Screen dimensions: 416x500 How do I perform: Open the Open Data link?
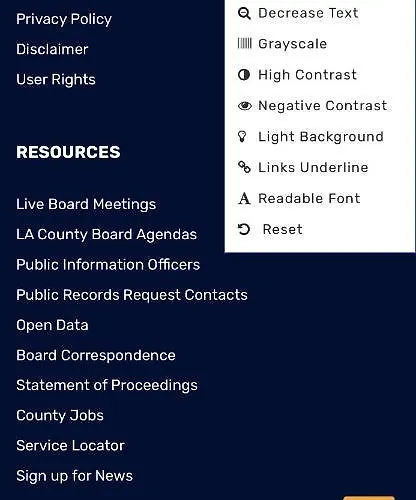pyautogui.click(x=52, y=325)
